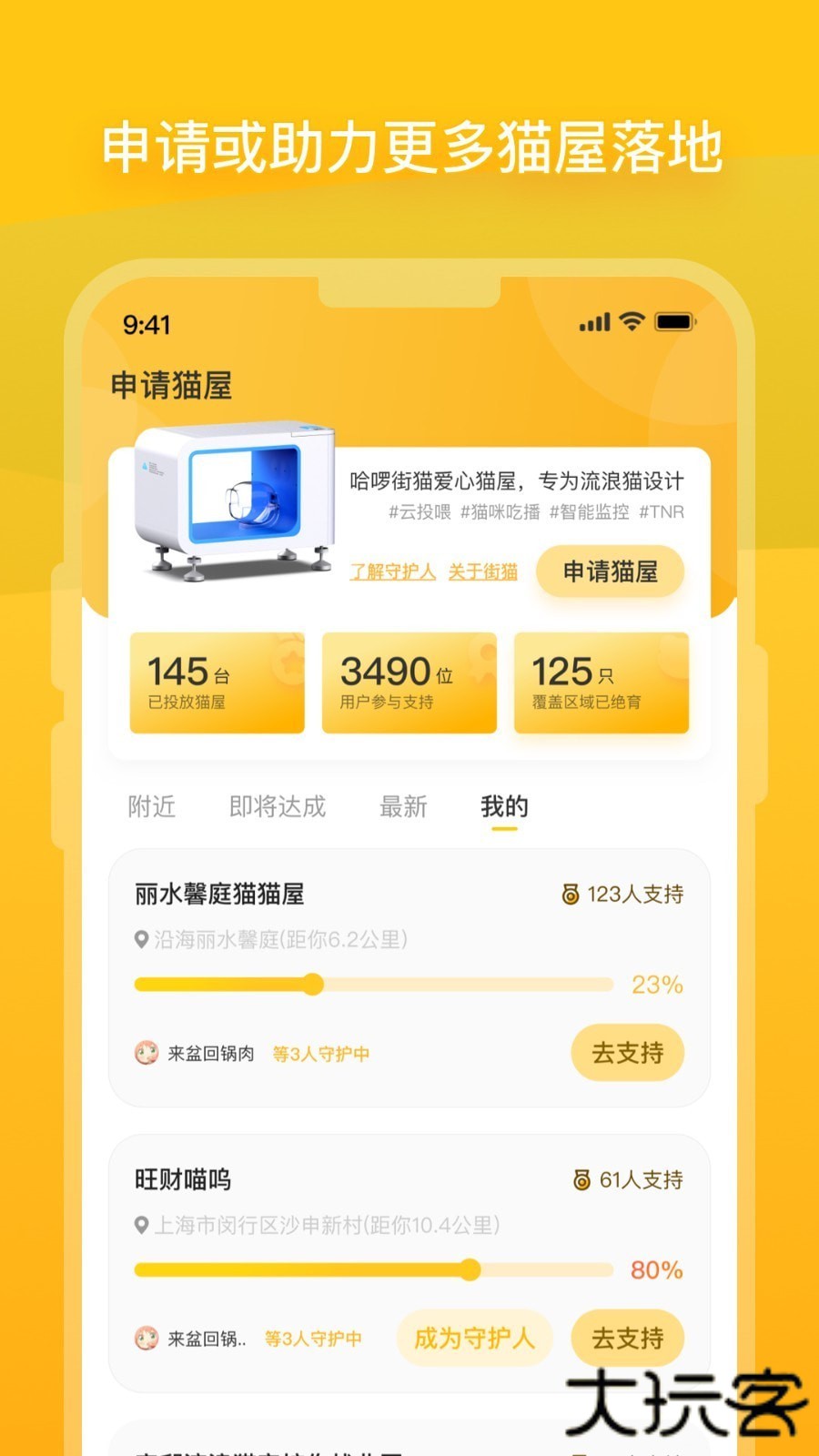819x1456 pixels.
Task: Click the 23% progress slider handle
Action: point(313,984)
